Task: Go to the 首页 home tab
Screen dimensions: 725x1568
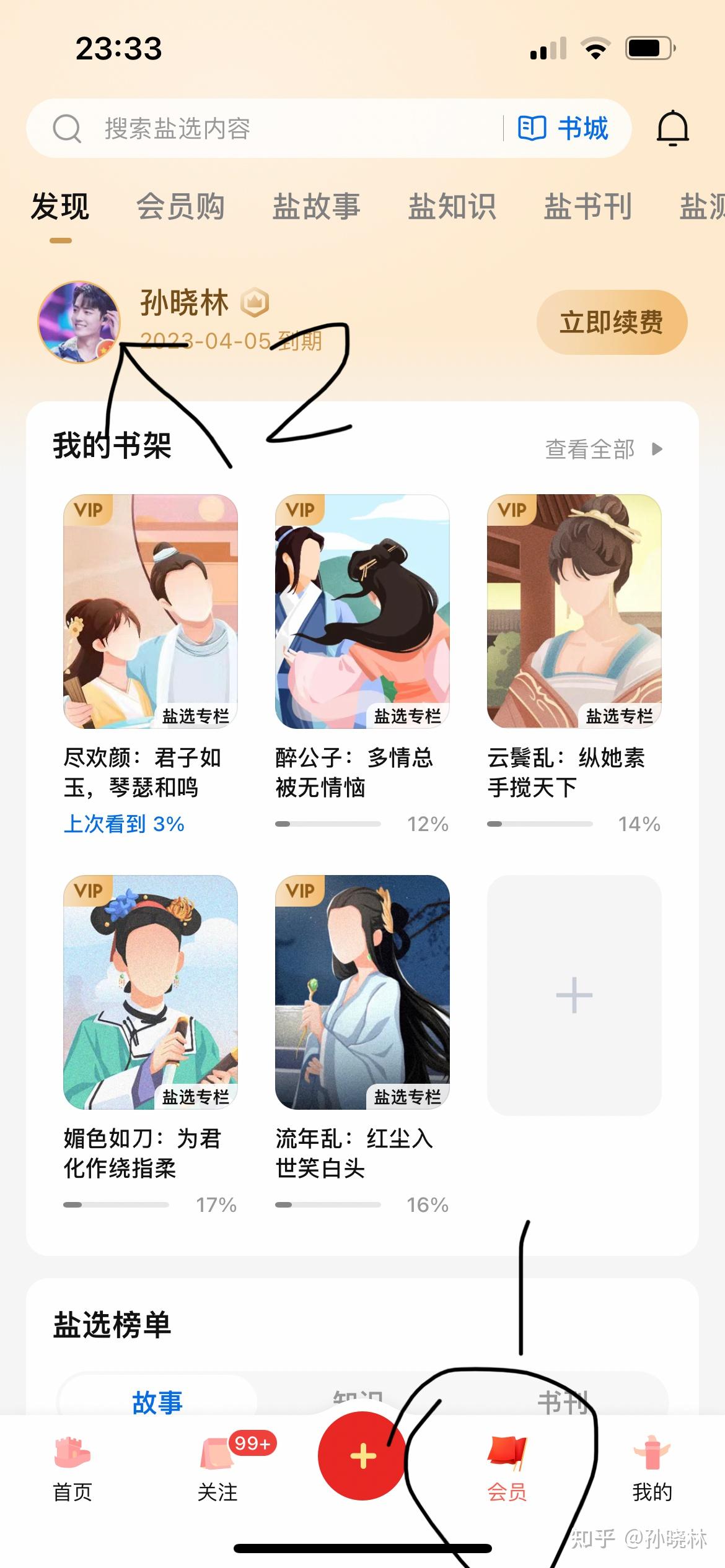Action: click(x=72, y=1469)
